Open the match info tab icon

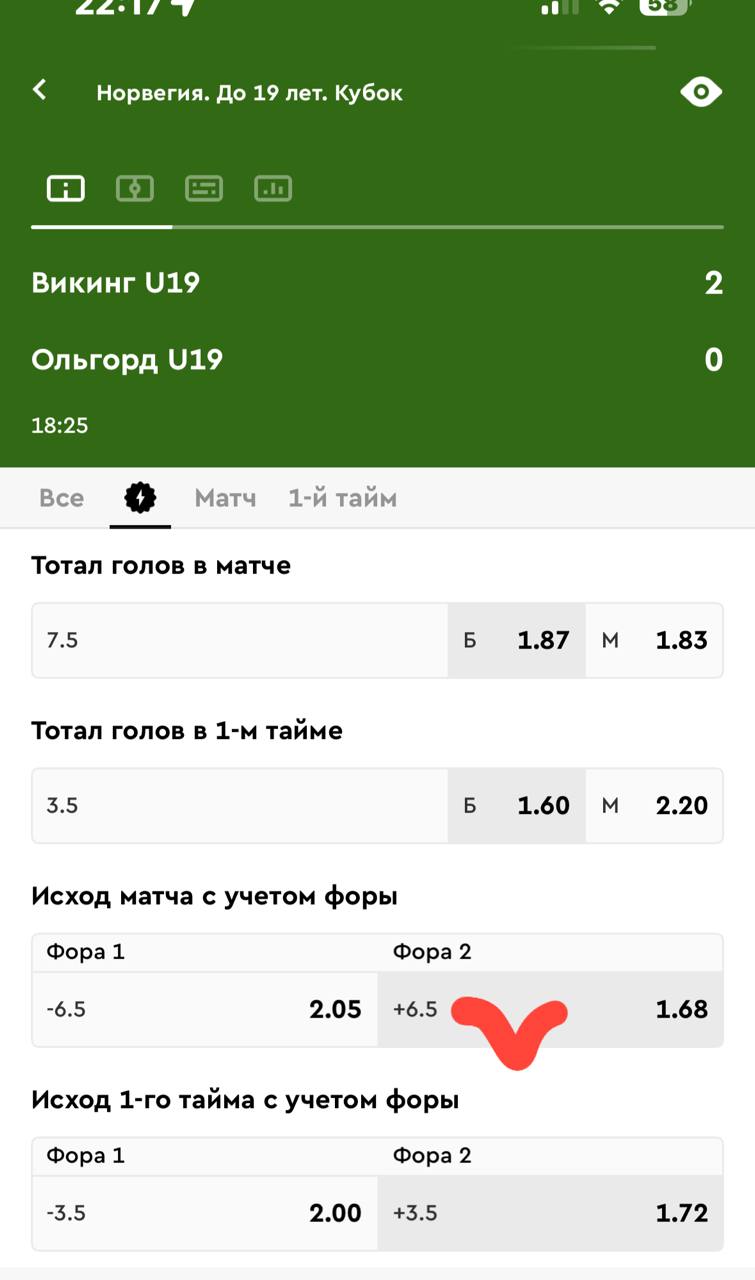[66, 188]
